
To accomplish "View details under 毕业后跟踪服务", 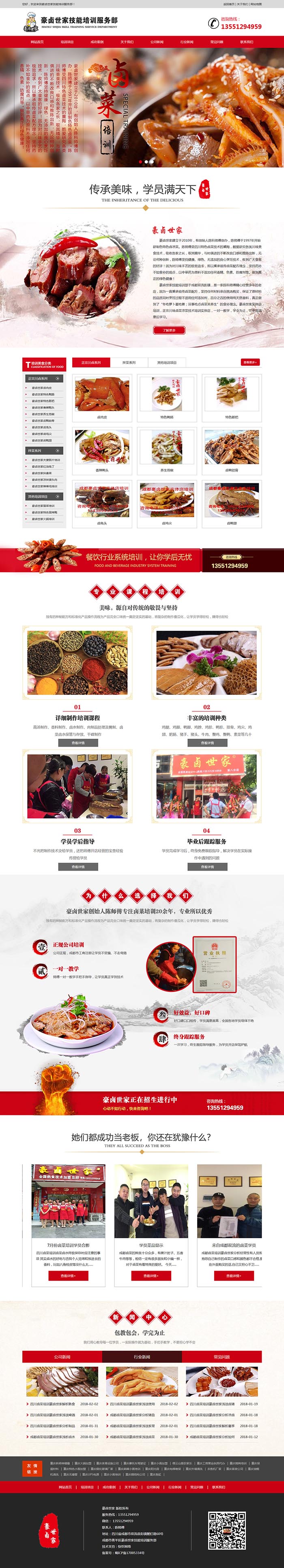I will [x=207, y=867].
